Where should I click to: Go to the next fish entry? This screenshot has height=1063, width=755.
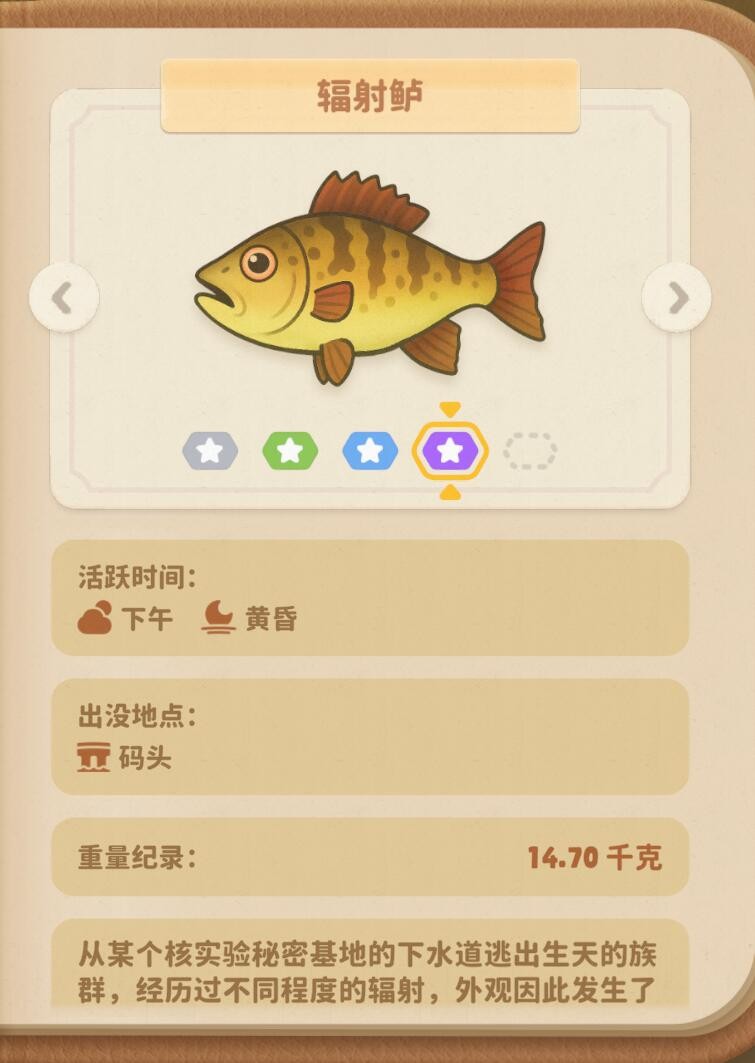(677, 297)
